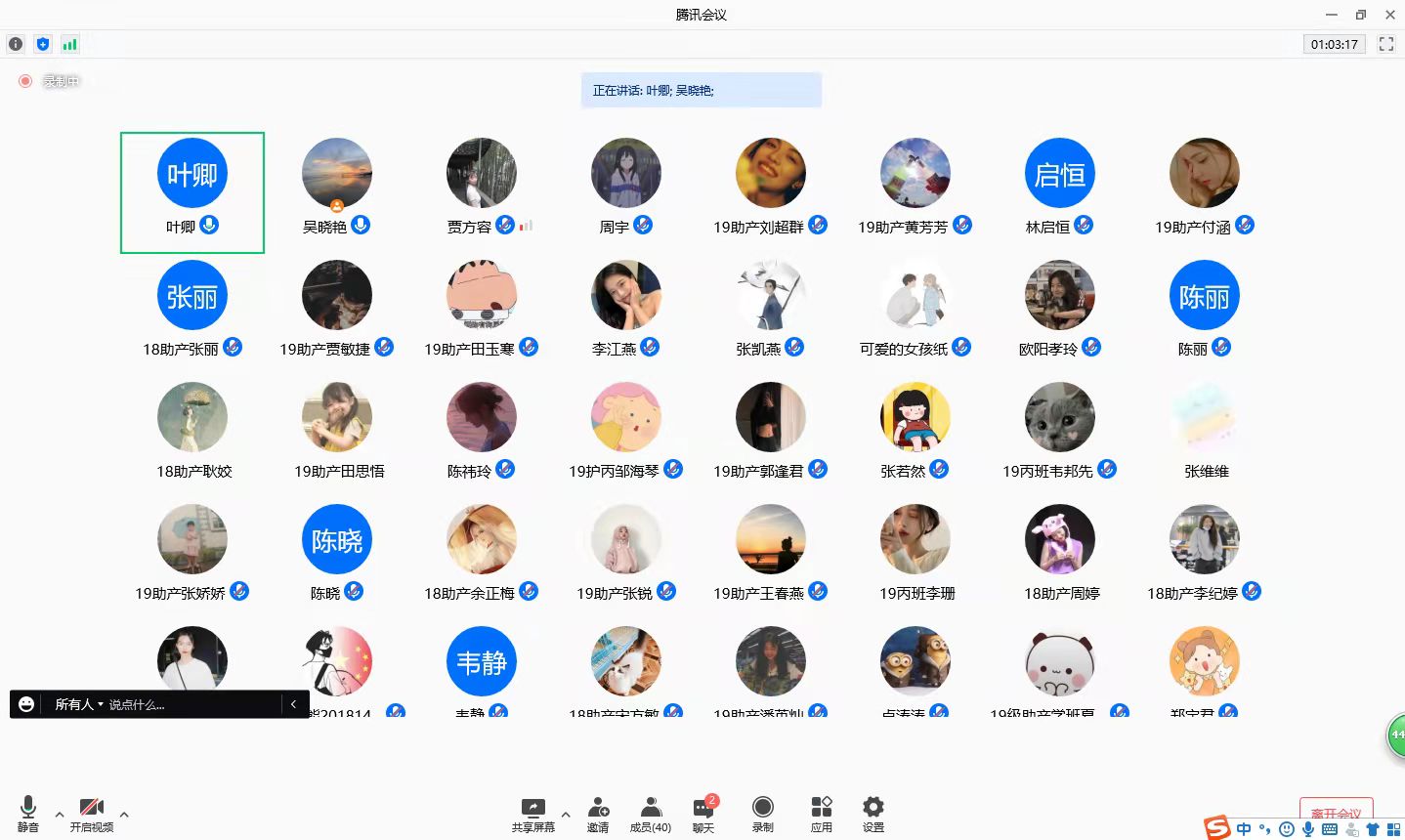Show meeting info icon

(x=16, y=44)
